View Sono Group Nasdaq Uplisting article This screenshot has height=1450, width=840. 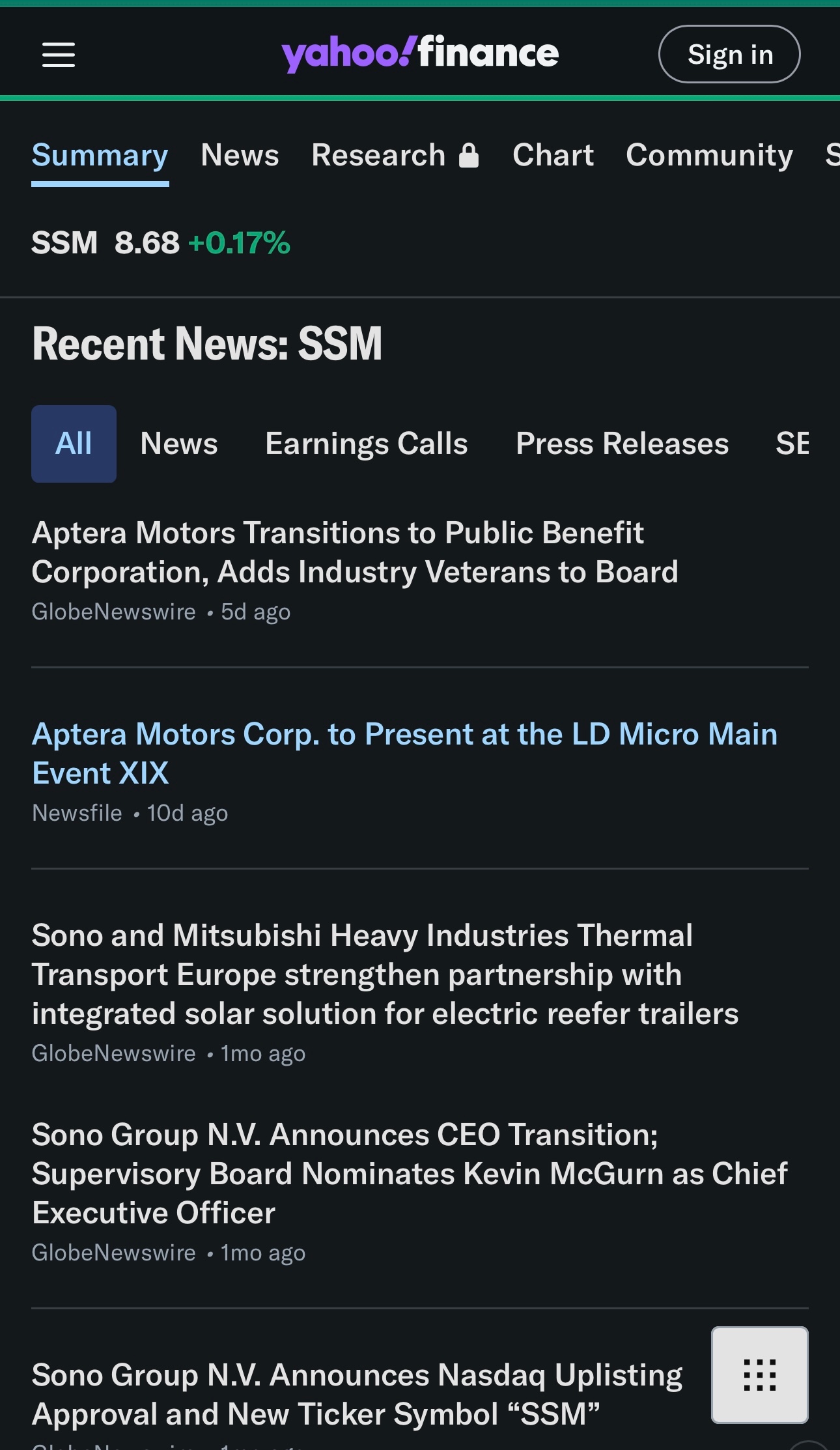[x=357, y=1395]
